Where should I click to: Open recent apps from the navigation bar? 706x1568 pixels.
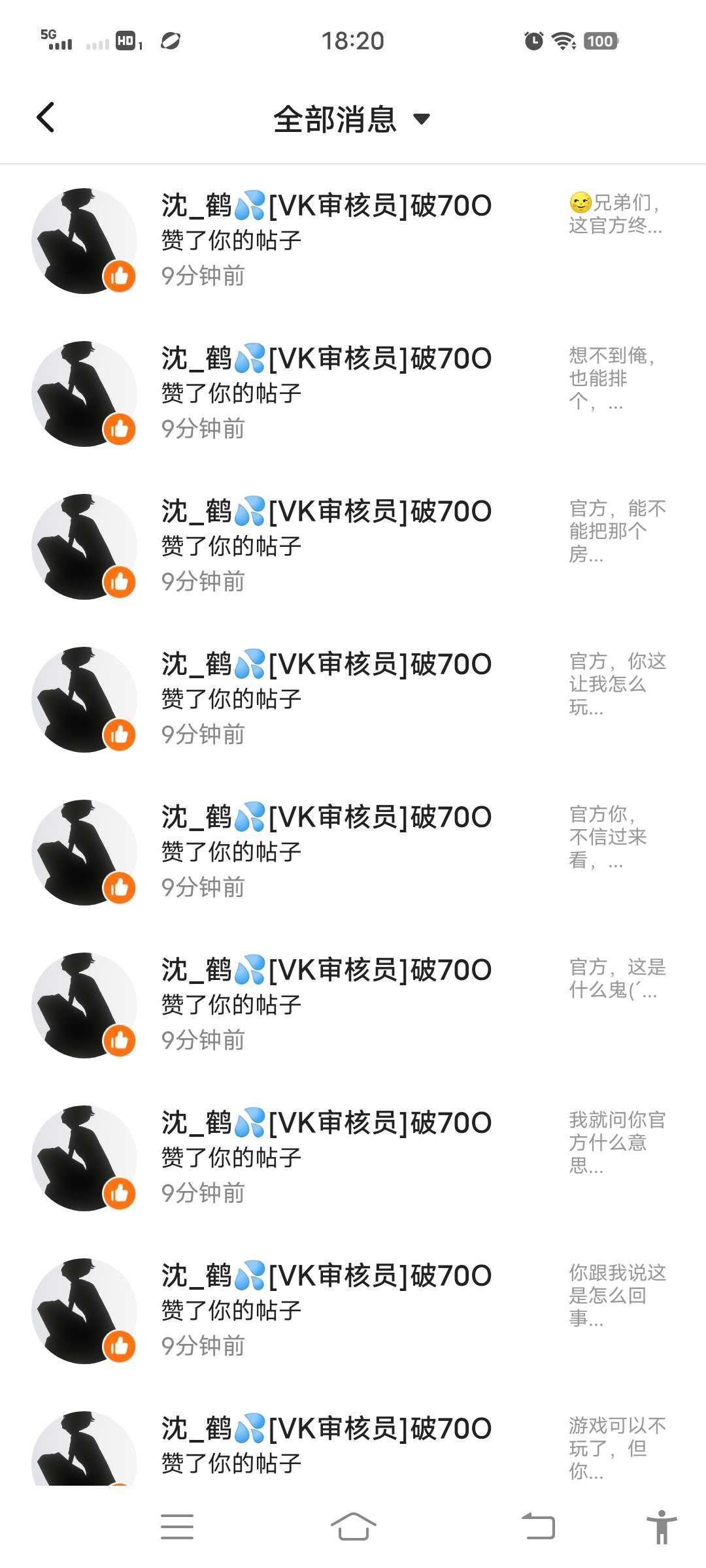177,1527
